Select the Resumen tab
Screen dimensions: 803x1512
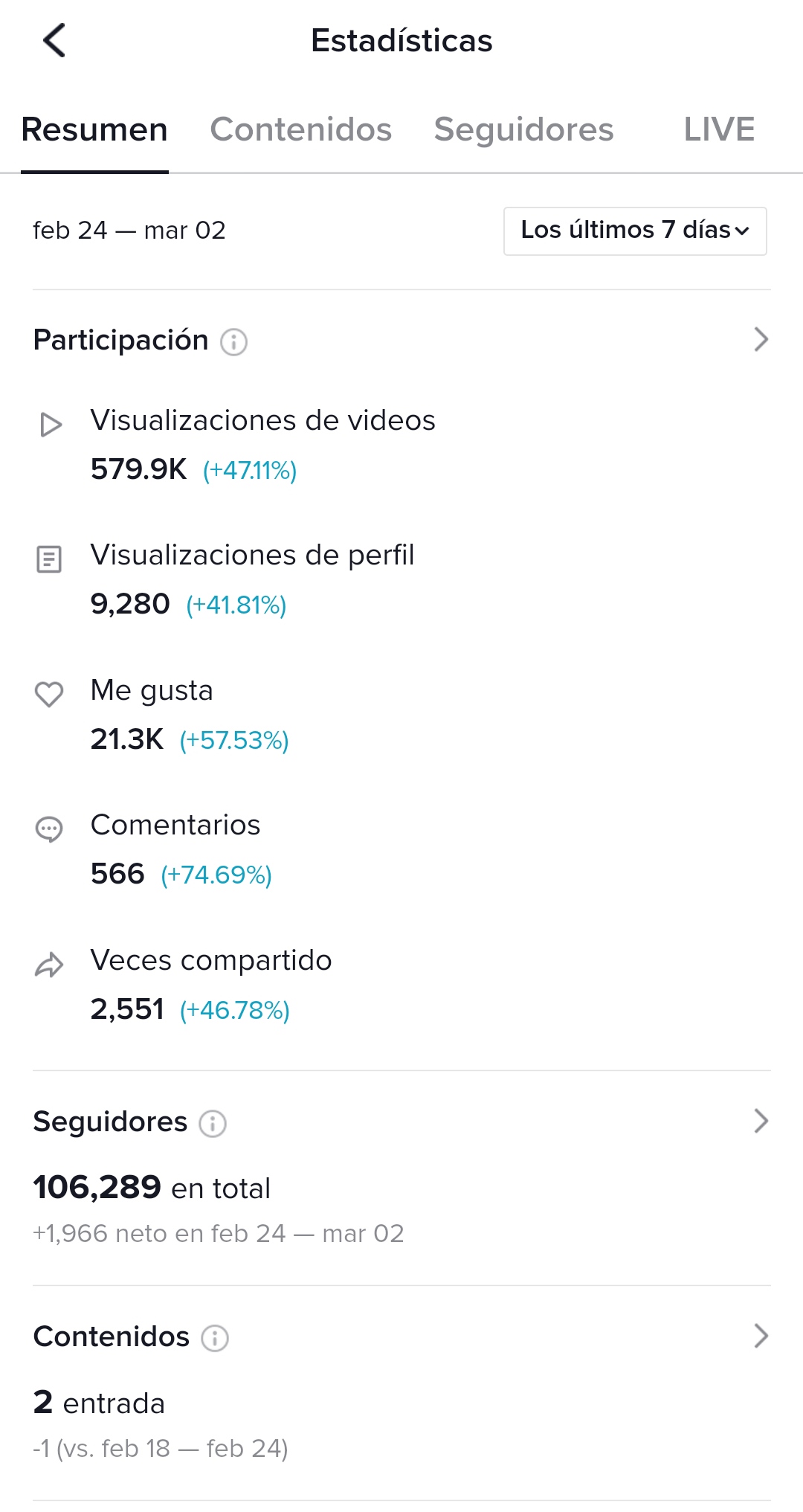(x=94, y=129)
